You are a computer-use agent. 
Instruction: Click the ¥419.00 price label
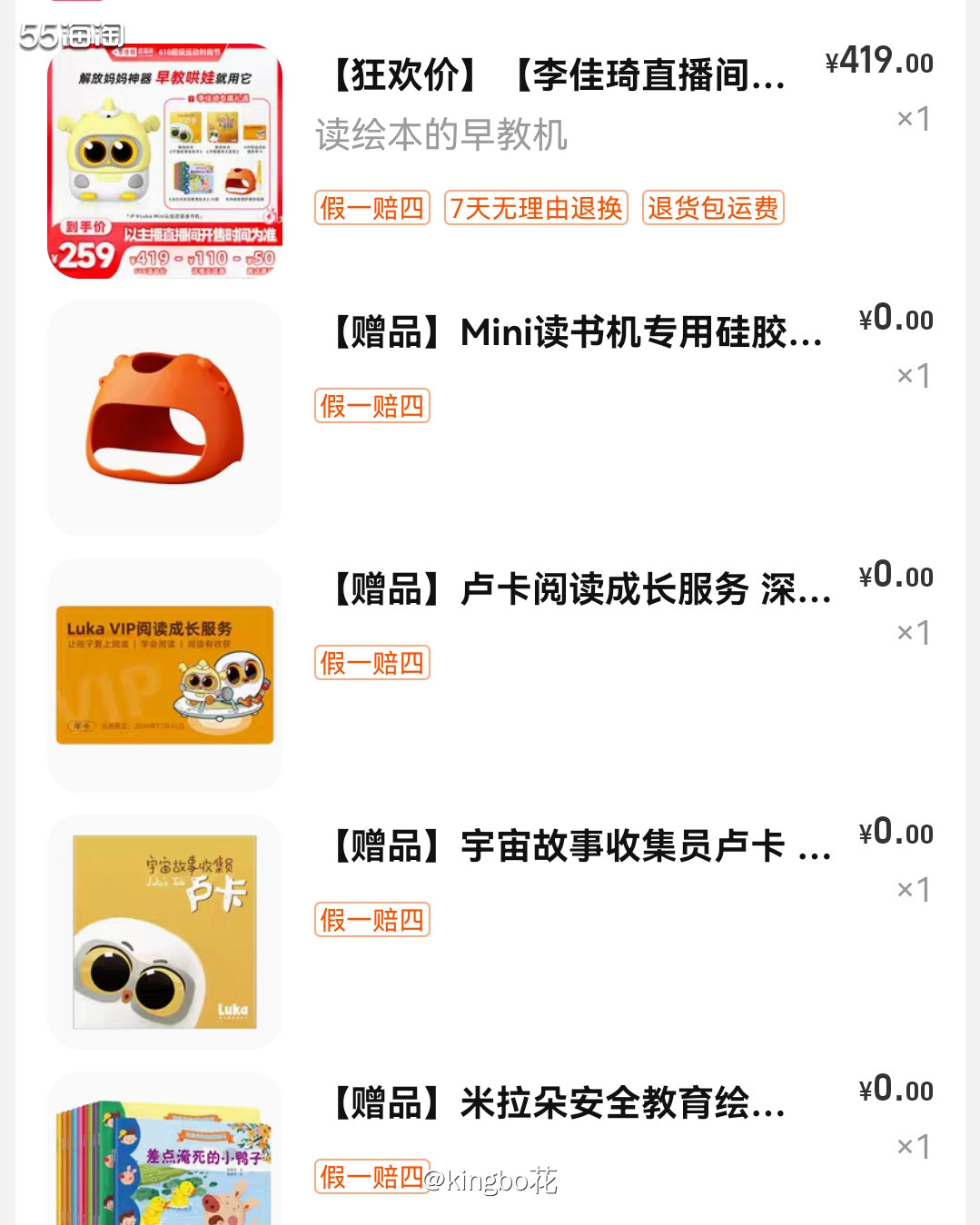(878, 61)
